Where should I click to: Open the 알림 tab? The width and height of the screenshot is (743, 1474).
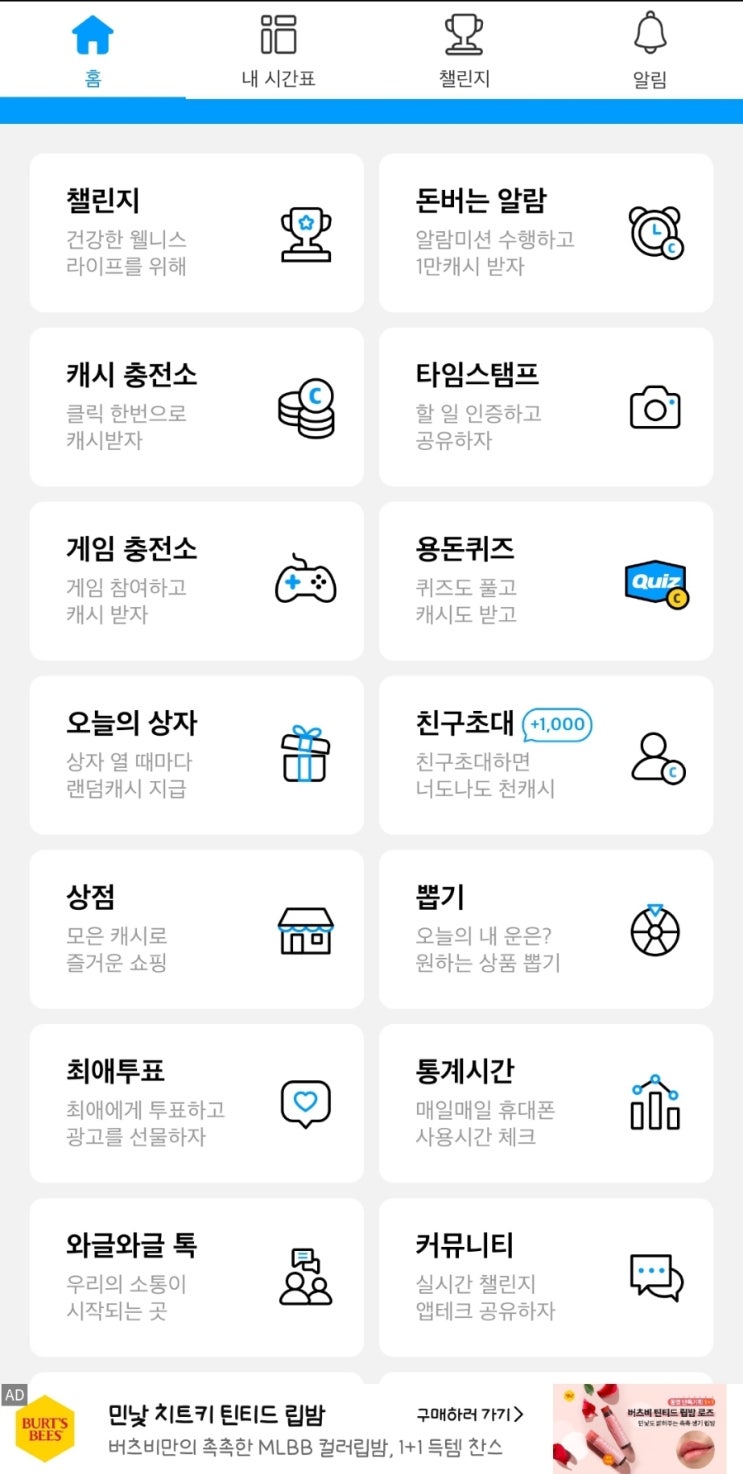pos(649,50)
